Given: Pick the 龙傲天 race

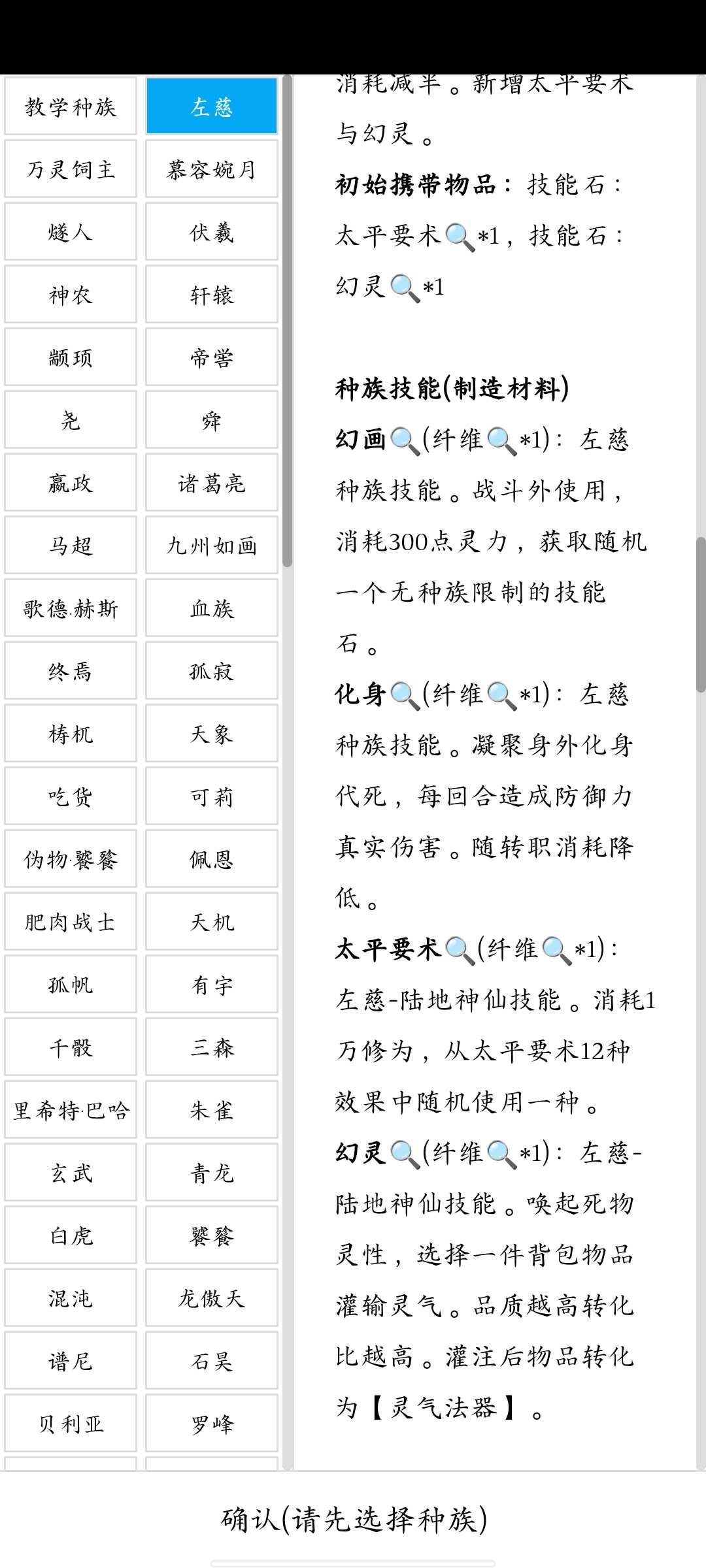Looking at the screenshot, I should [x=212, y=1298].
